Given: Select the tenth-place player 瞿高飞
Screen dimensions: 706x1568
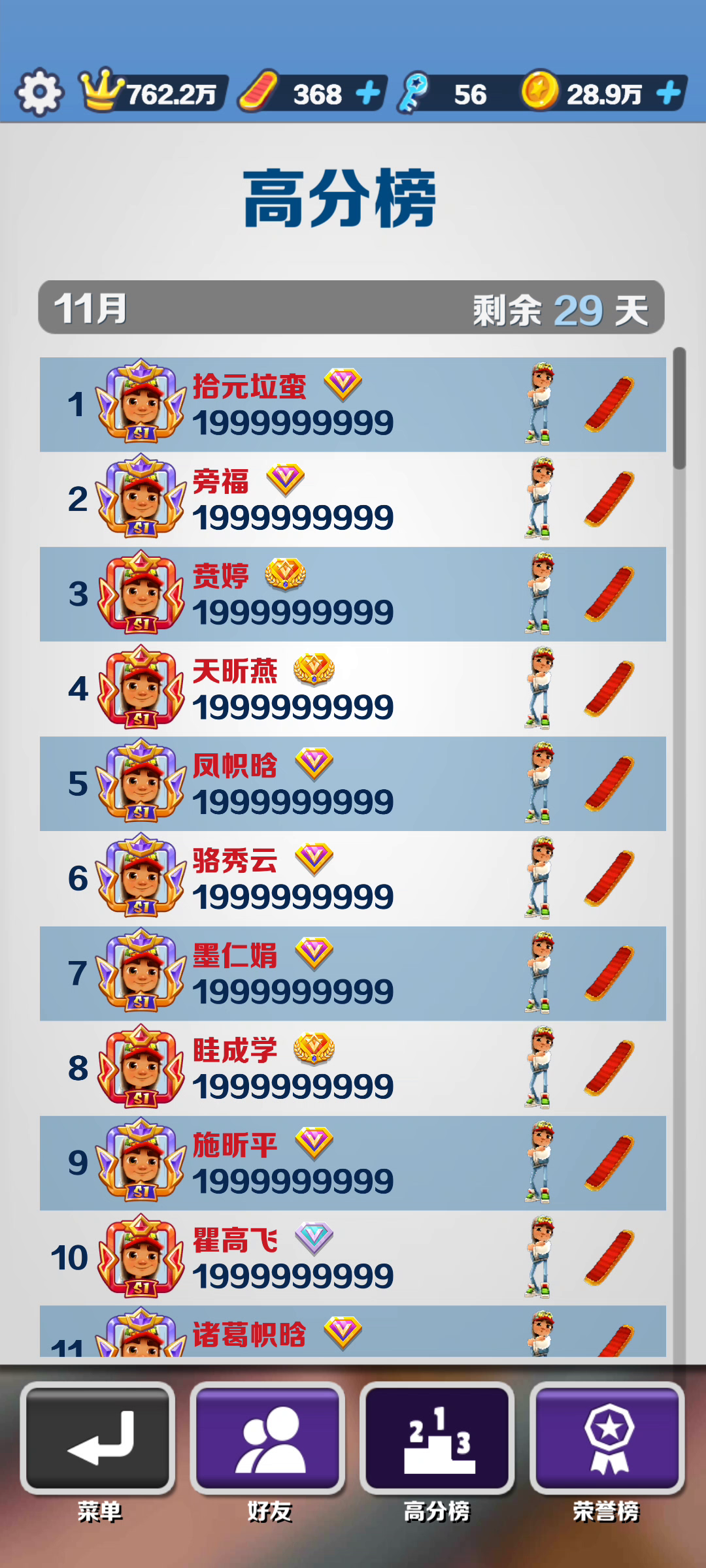Looking at the screenshot, I should pos(353,1257).
